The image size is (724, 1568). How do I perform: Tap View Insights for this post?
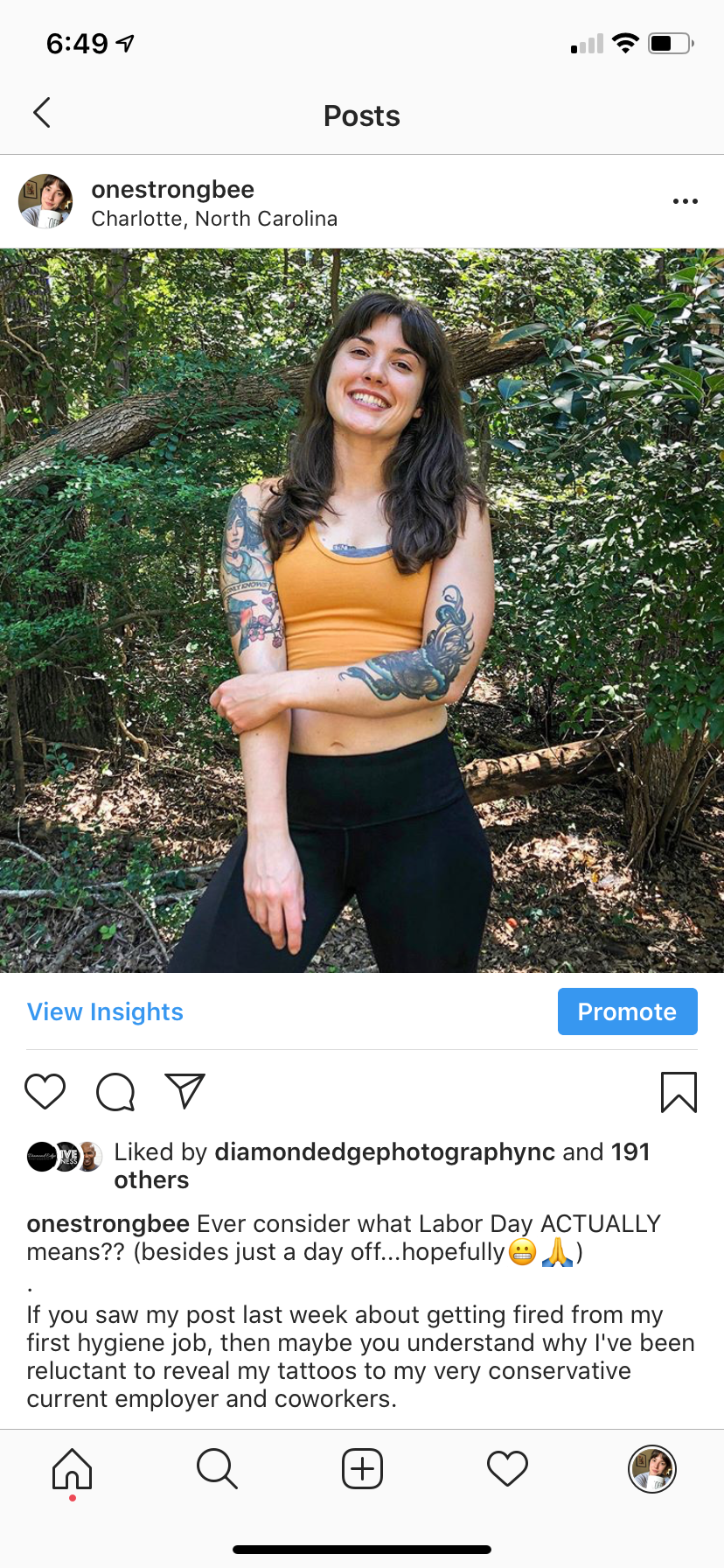105,1011
